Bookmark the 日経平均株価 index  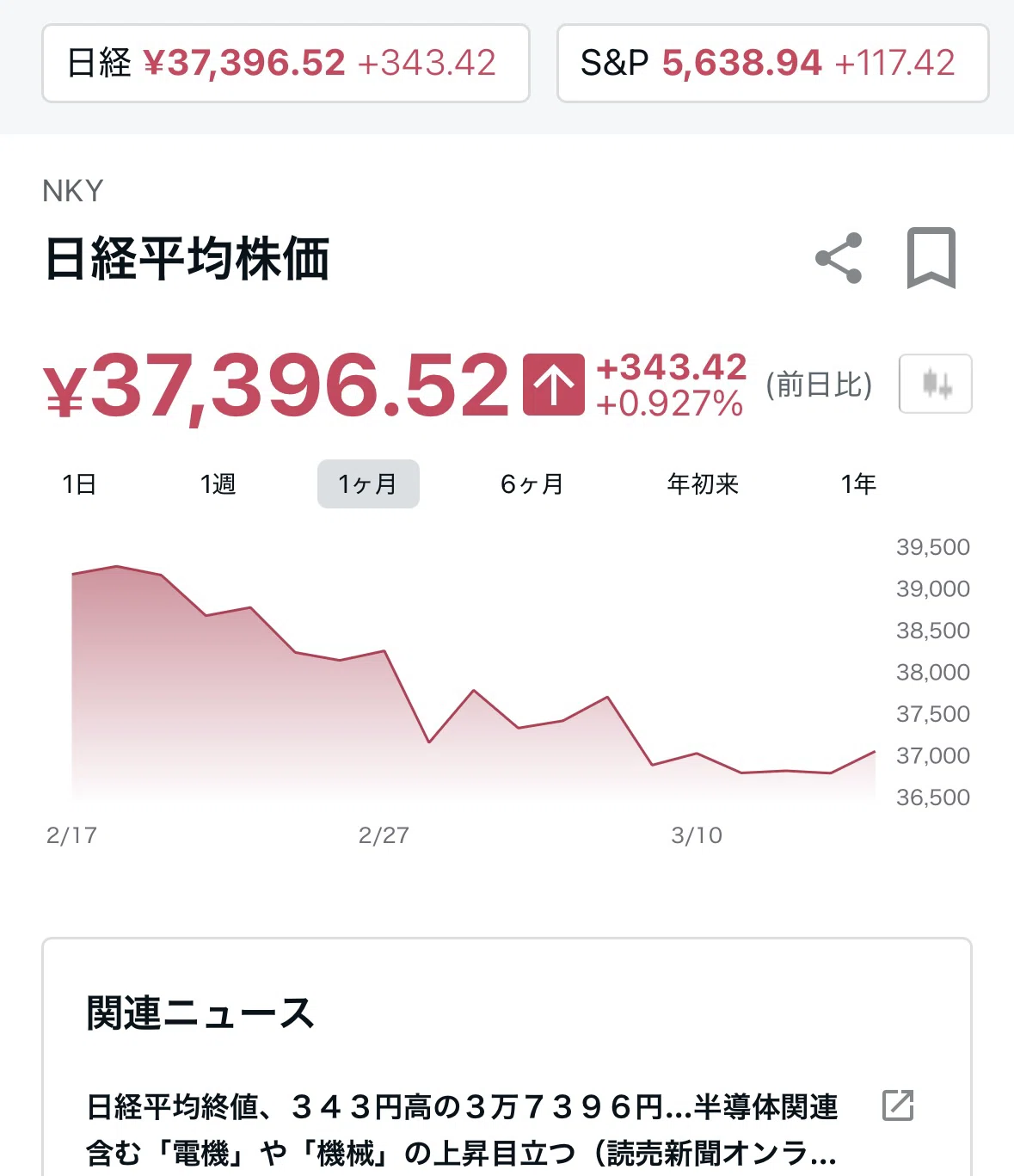(931, 258)
